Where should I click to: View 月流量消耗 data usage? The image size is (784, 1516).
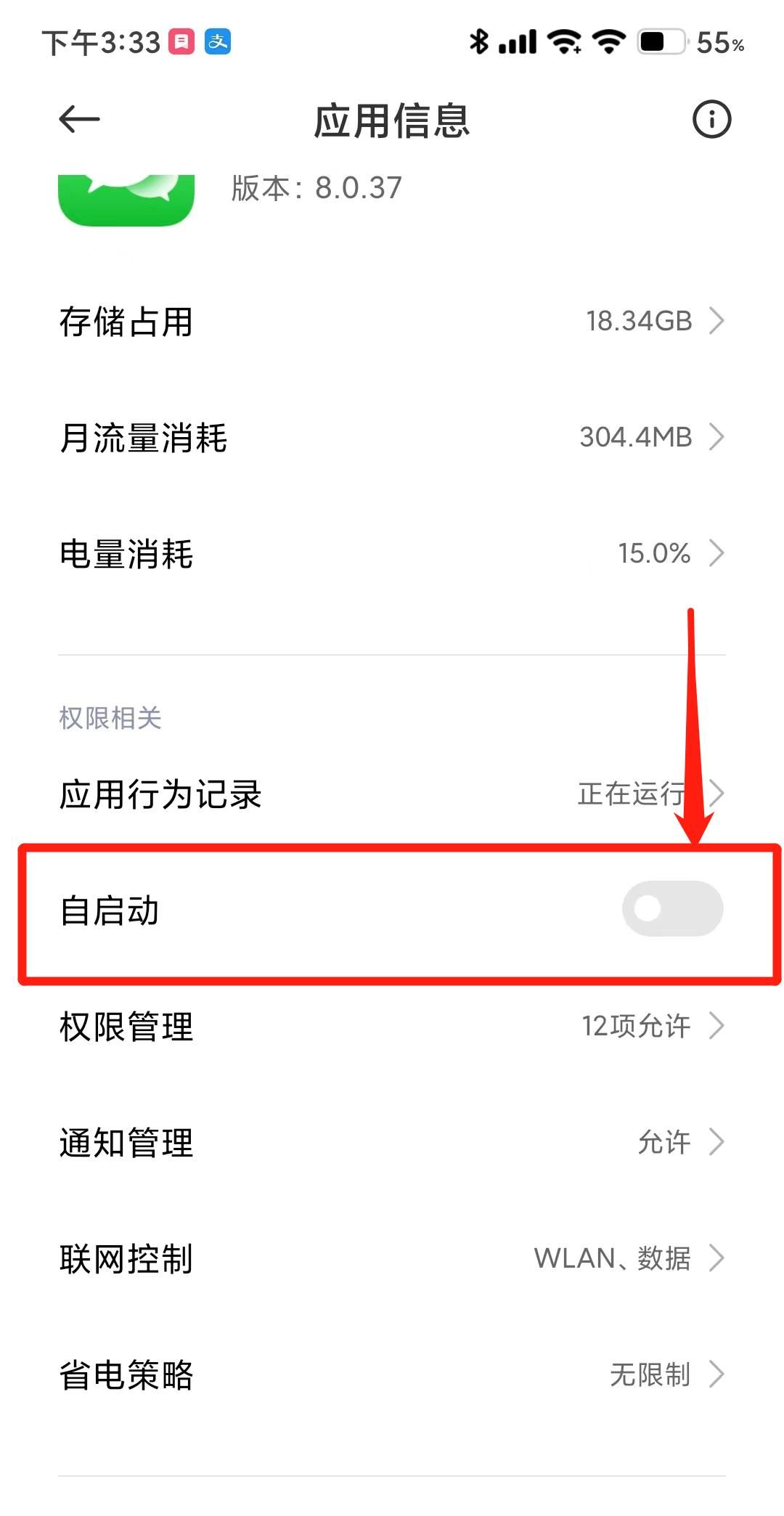coord(392,437)
